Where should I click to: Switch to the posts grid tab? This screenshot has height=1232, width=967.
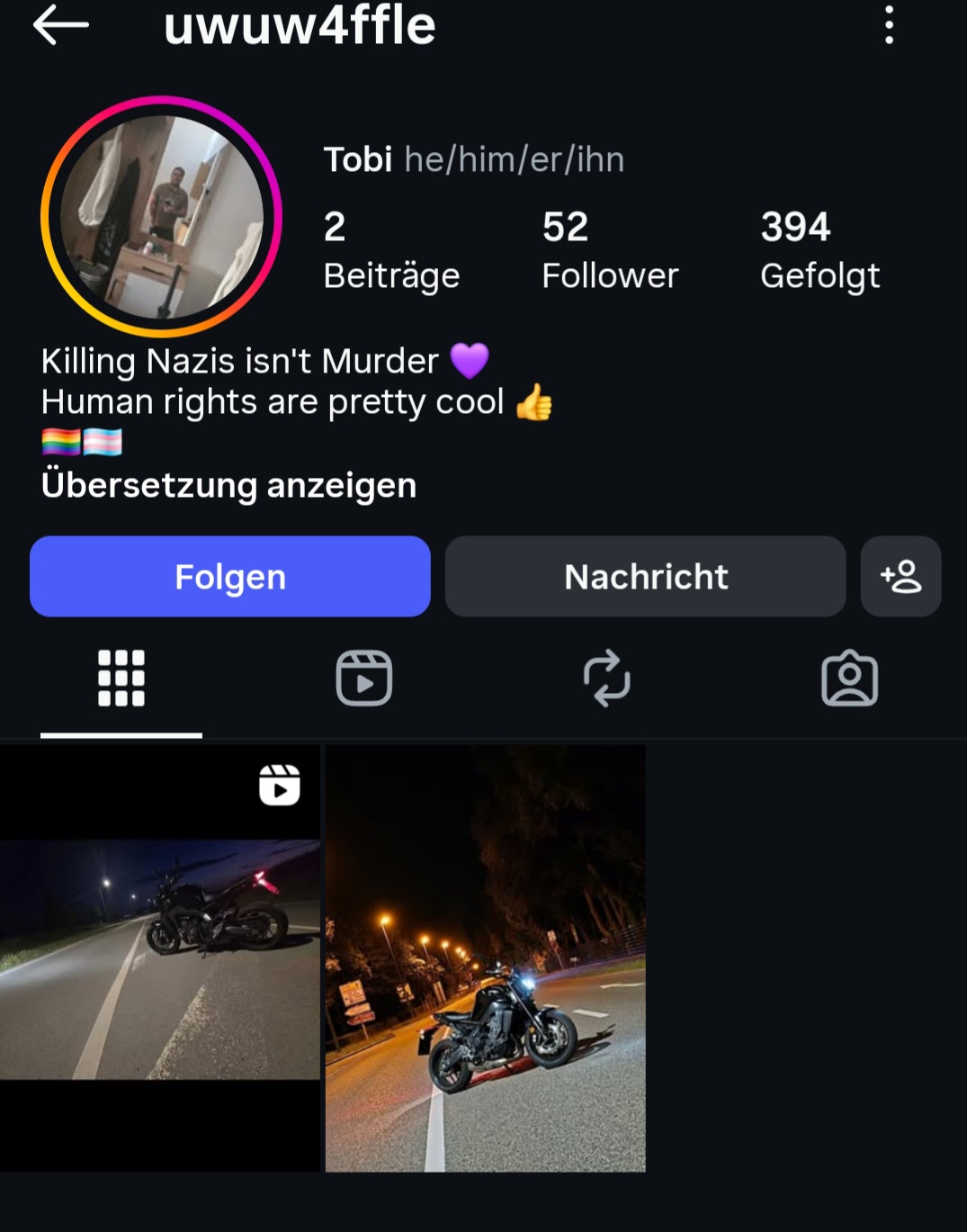point(121,678)
